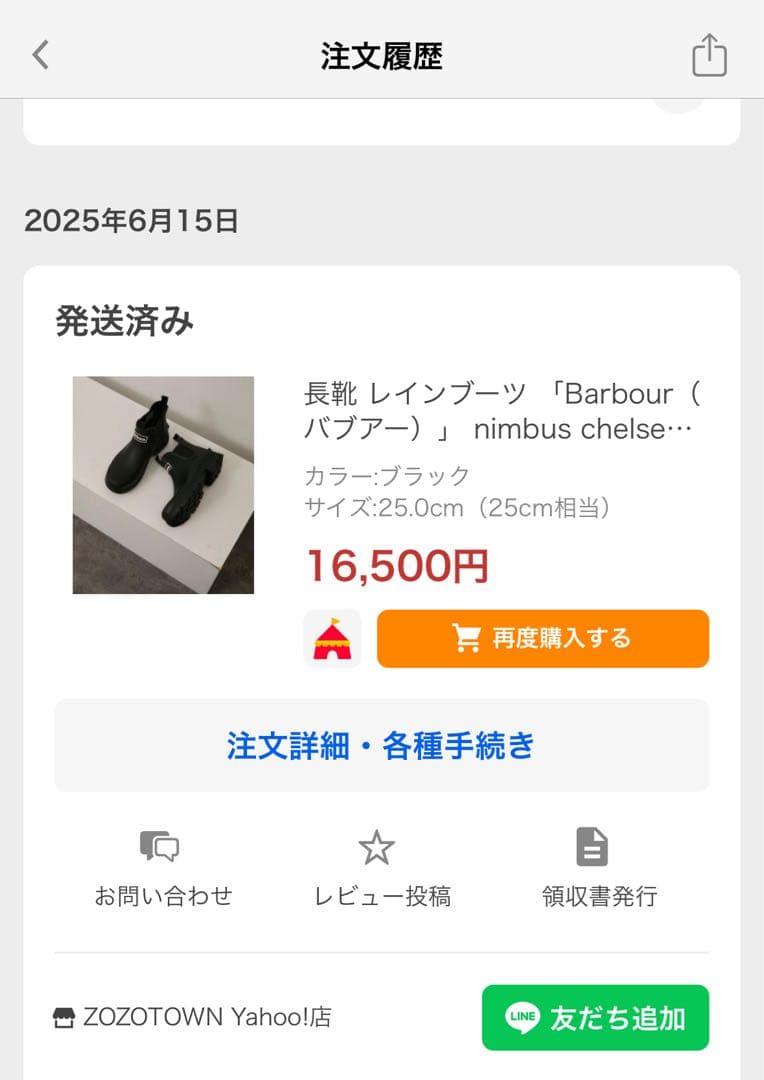Tap the back chevron at top left
The width and height of the screenshot is (764, 1080).
click(x=39, y=55)
